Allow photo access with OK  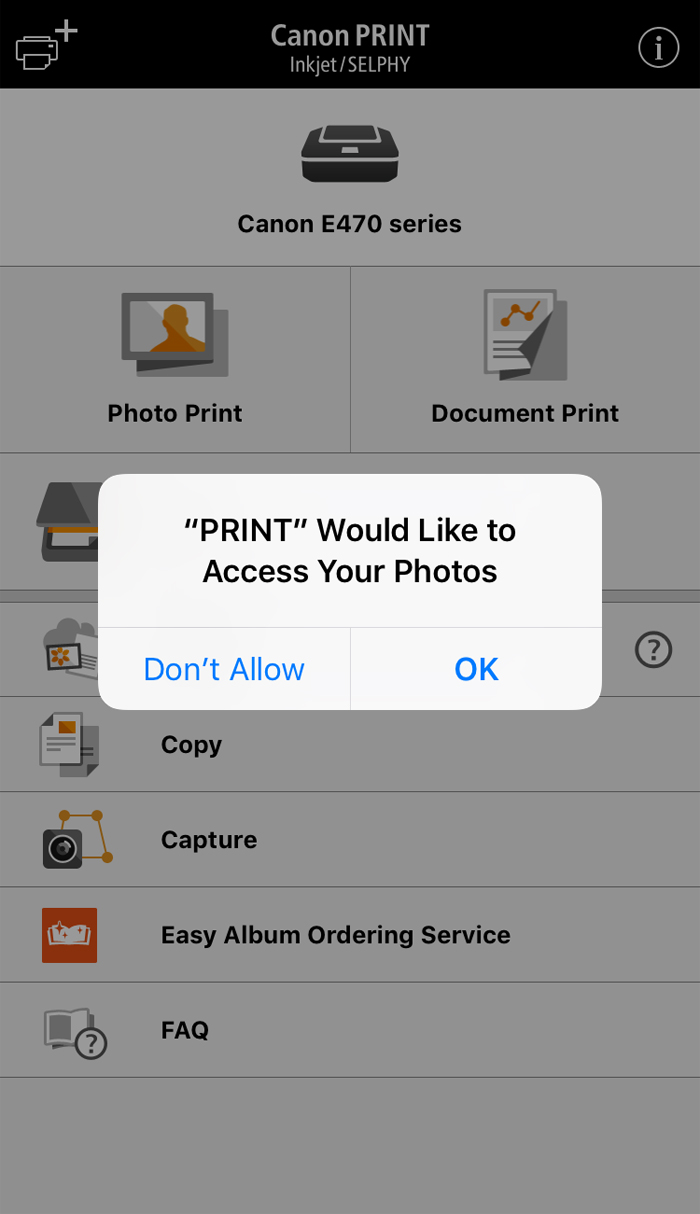476,669
